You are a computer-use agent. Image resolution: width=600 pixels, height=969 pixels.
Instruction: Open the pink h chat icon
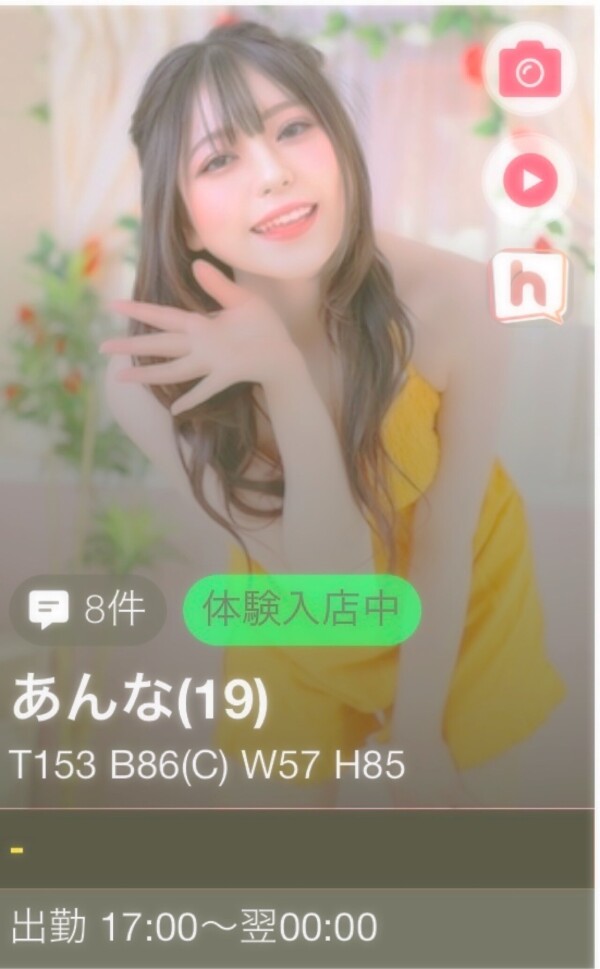530,287
